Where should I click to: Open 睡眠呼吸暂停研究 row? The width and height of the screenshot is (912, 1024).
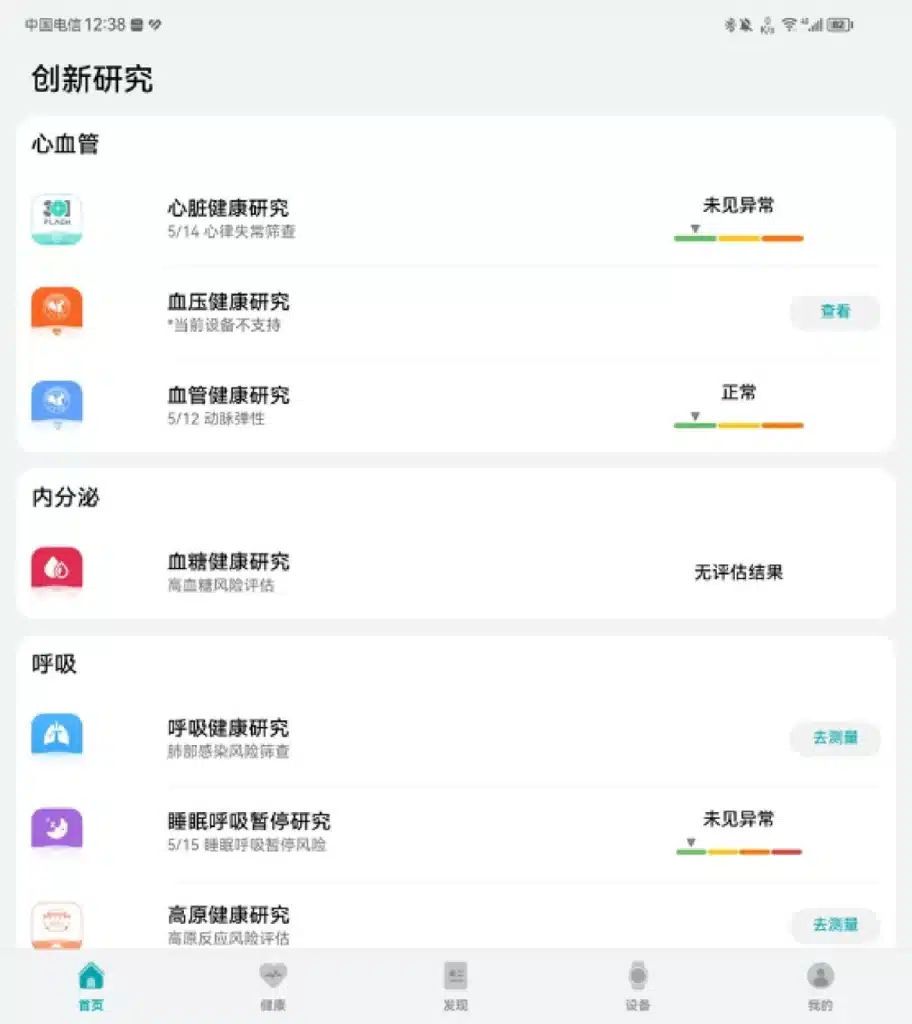point(249,832)
